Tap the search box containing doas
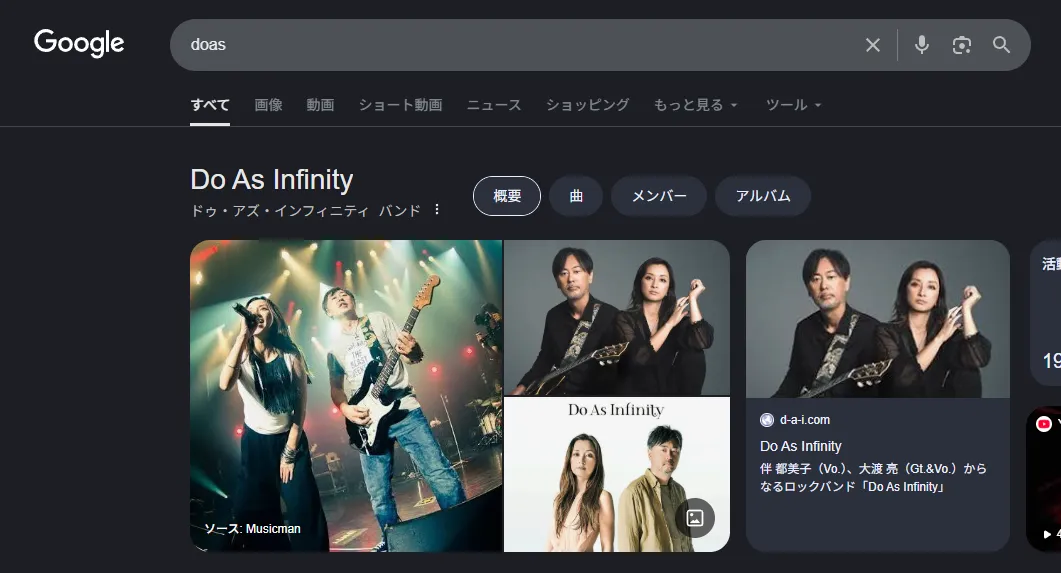Image resolution: width=1061 pixels, height=573 pixels. [x=500, y=45]
